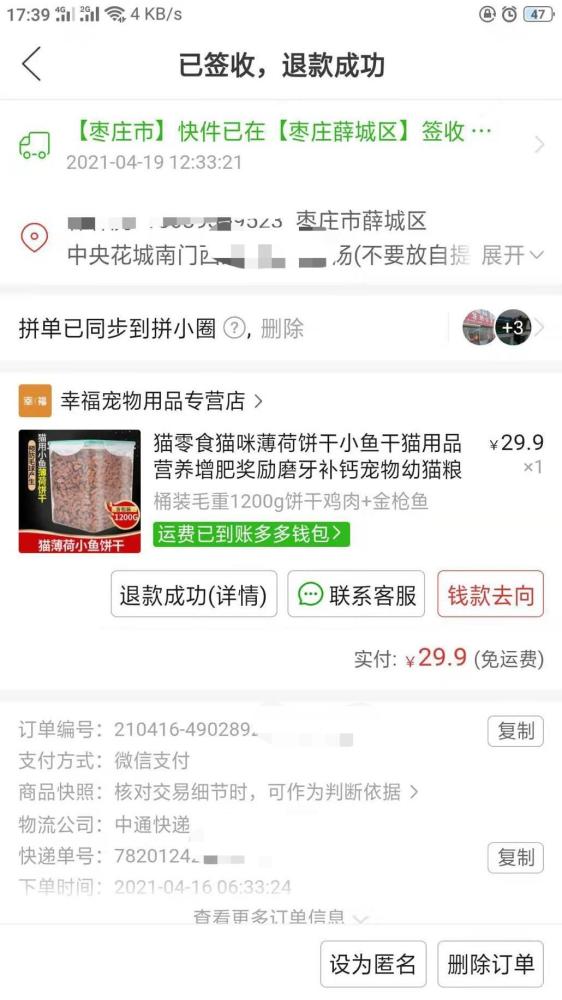Tap 设为匿名 to make order anonymous

(373, 964)
